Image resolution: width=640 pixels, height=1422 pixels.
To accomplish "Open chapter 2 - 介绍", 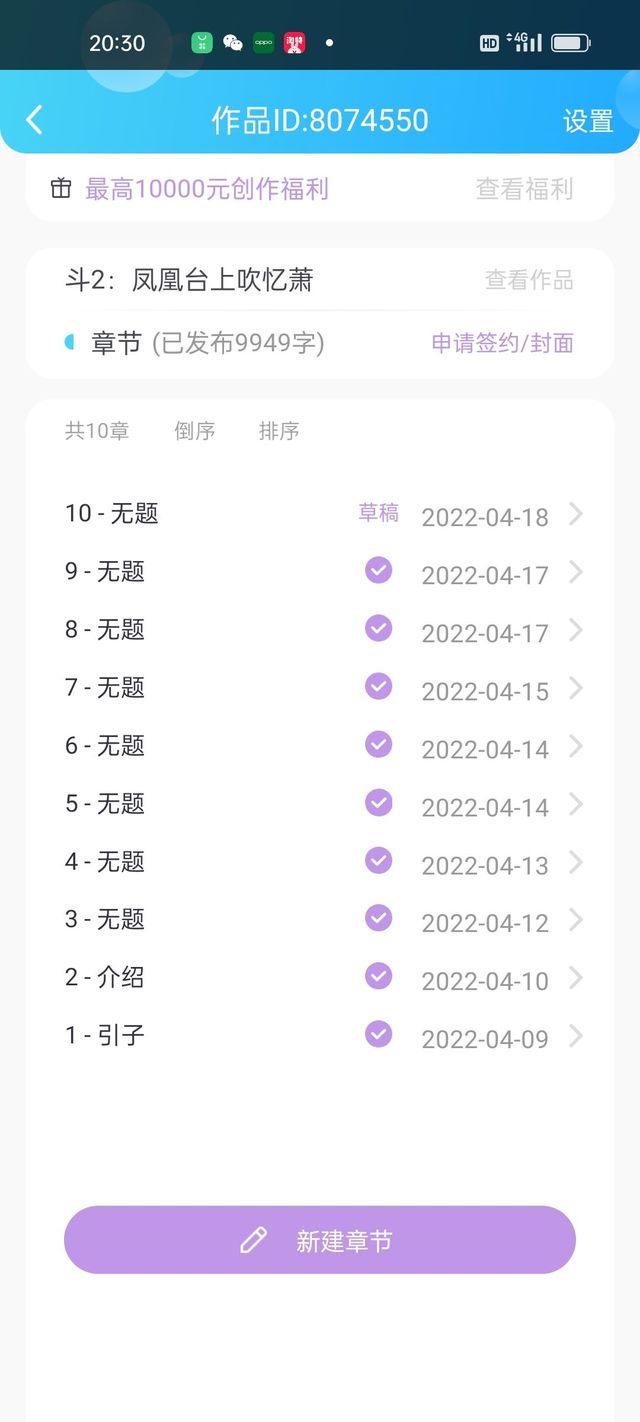I will (x=320, y=978).
